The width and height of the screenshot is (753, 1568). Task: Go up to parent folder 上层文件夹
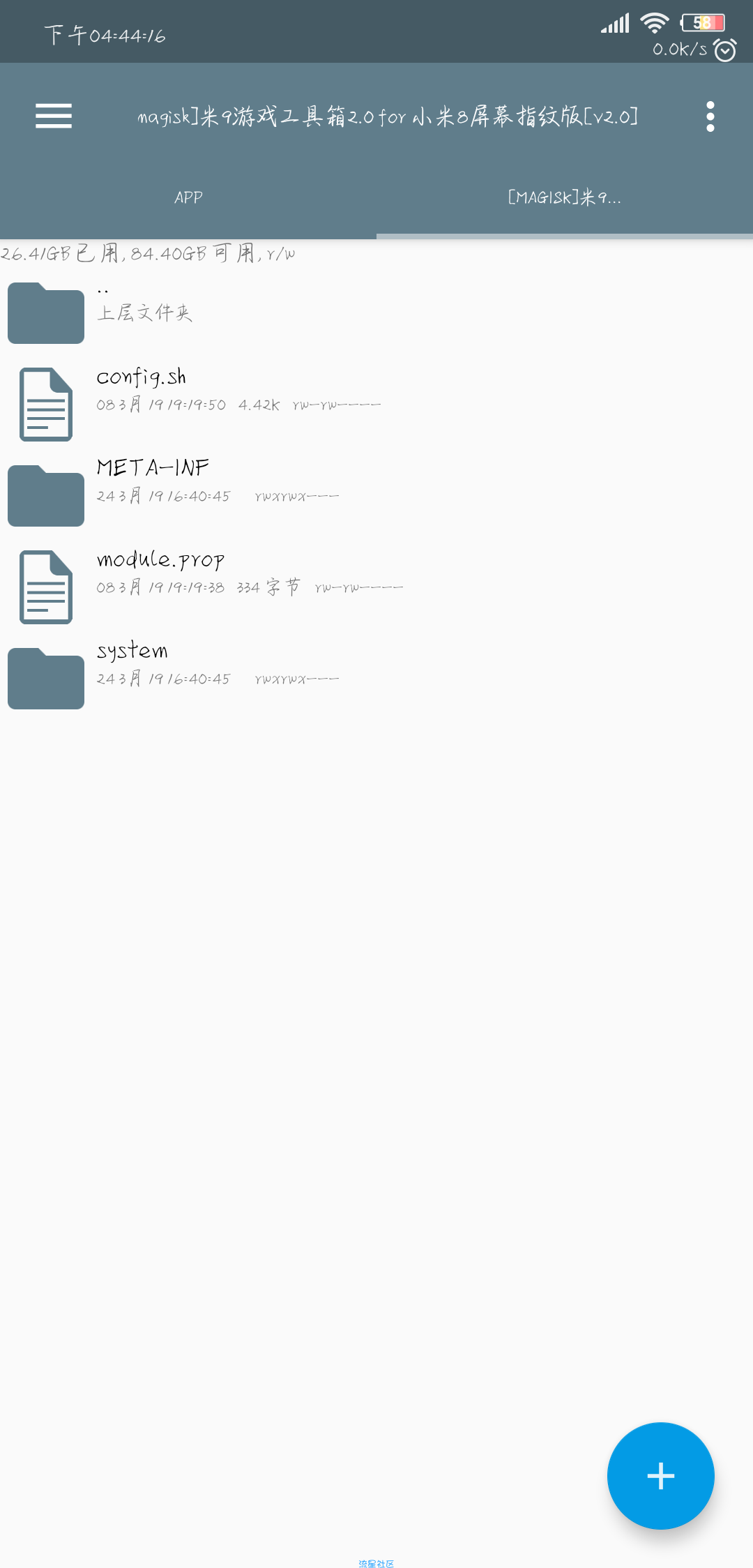point(143,312)
